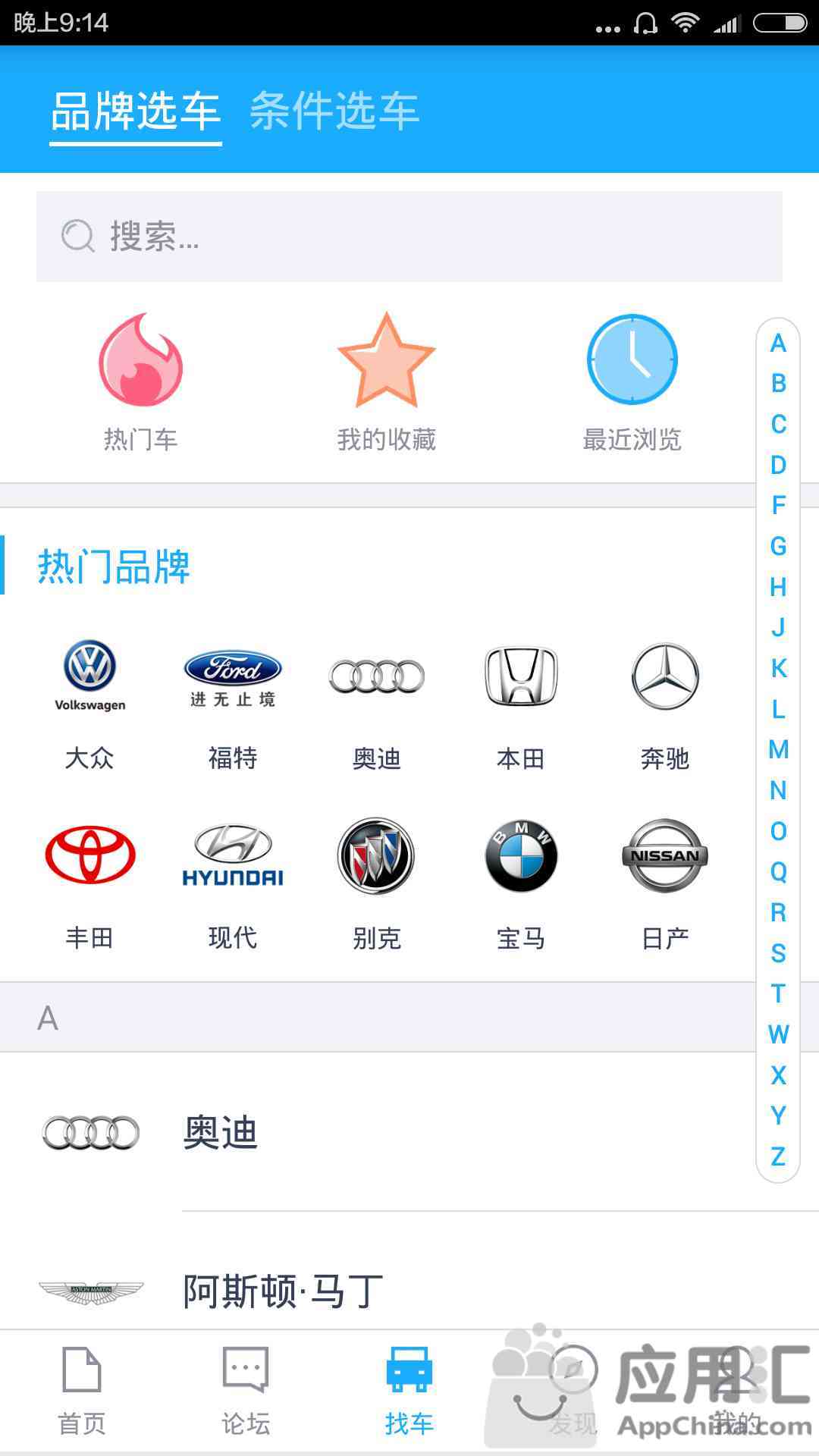
Task: Jump to letter M in index
Action: pyautogui.click(x=778, y=749)
